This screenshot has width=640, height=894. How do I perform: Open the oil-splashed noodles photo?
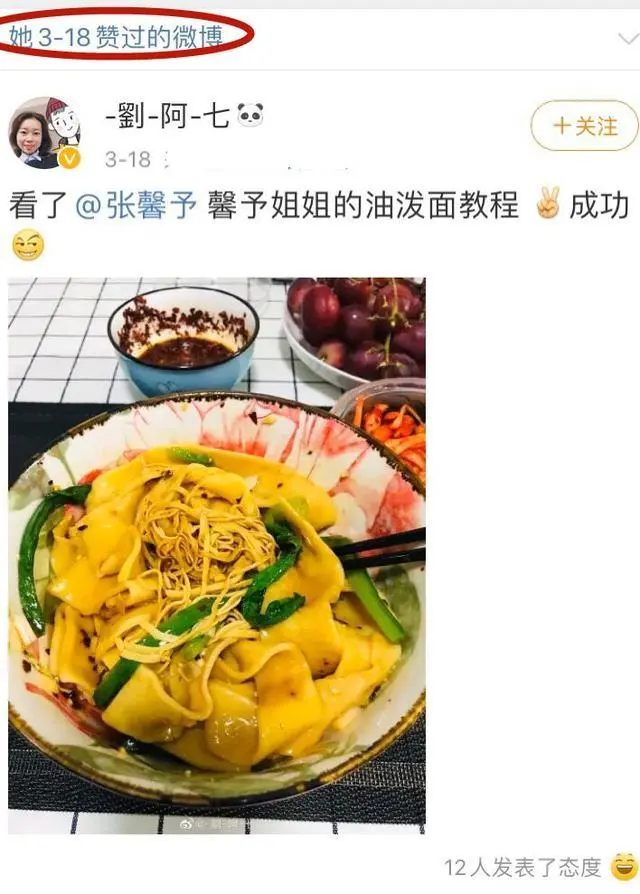(216, 555)
